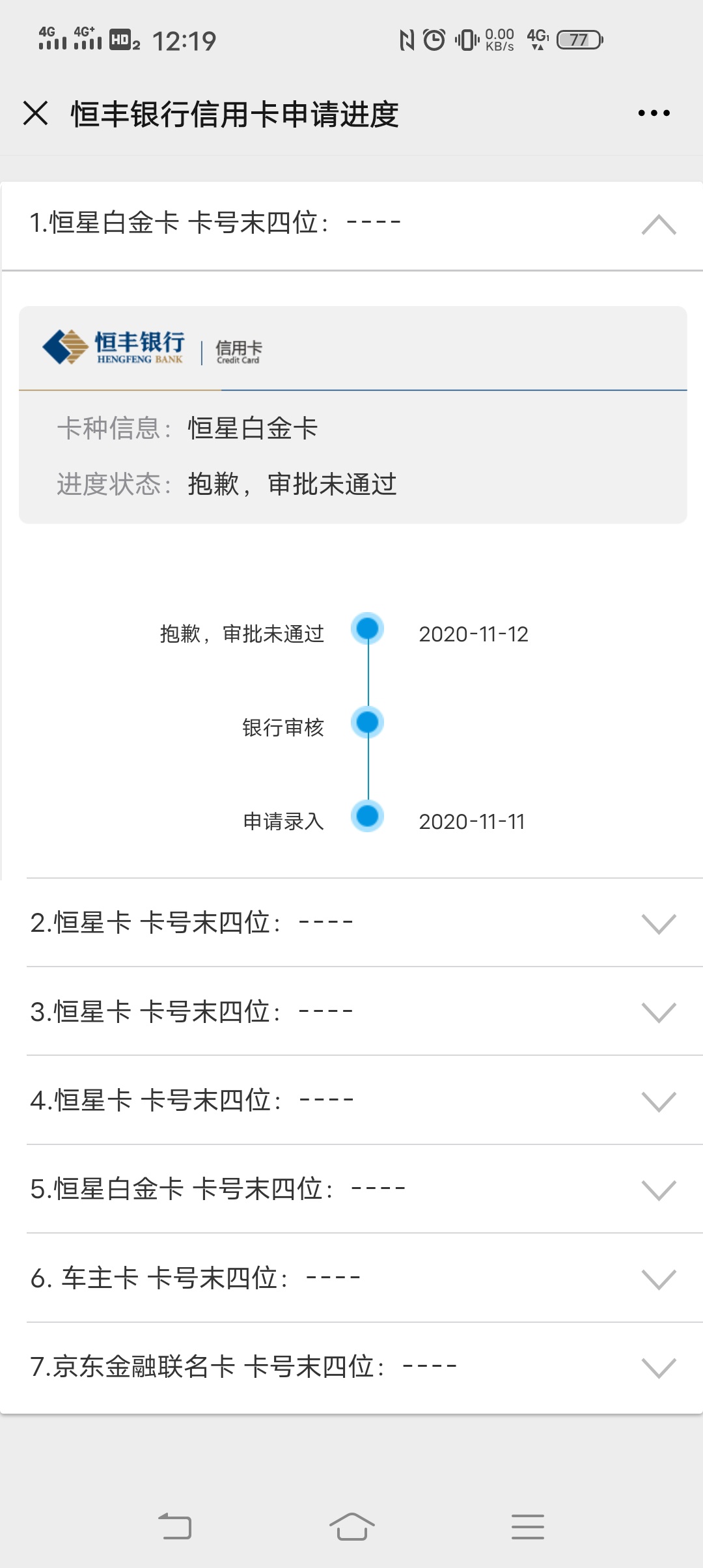Open the three-dot overflow menu
Image resolution: width=703 pixels, height=1568 pixels.
tap(654, 113)
